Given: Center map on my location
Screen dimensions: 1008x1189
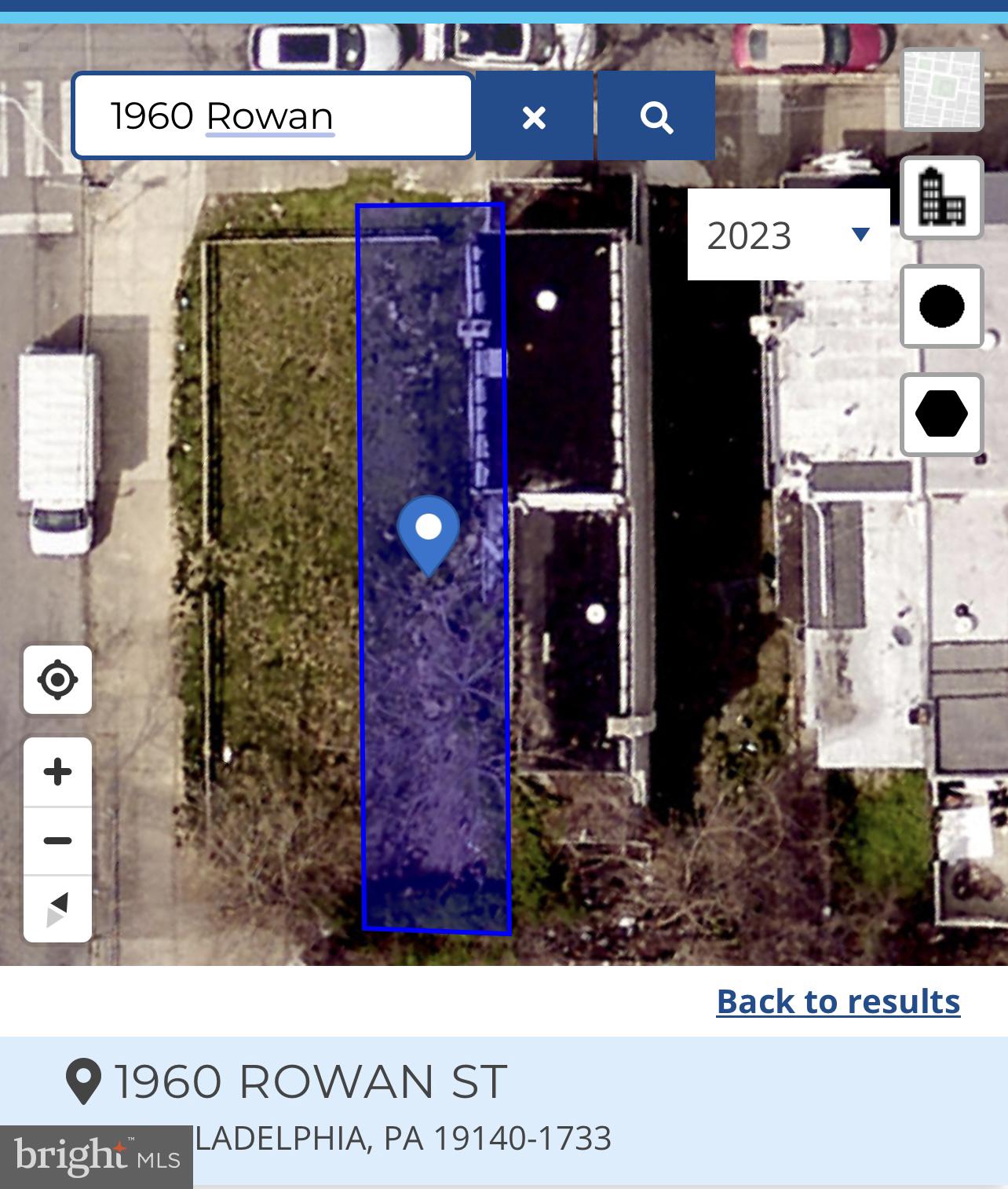Looking at the screenshot, I should [x=57, y=680].
